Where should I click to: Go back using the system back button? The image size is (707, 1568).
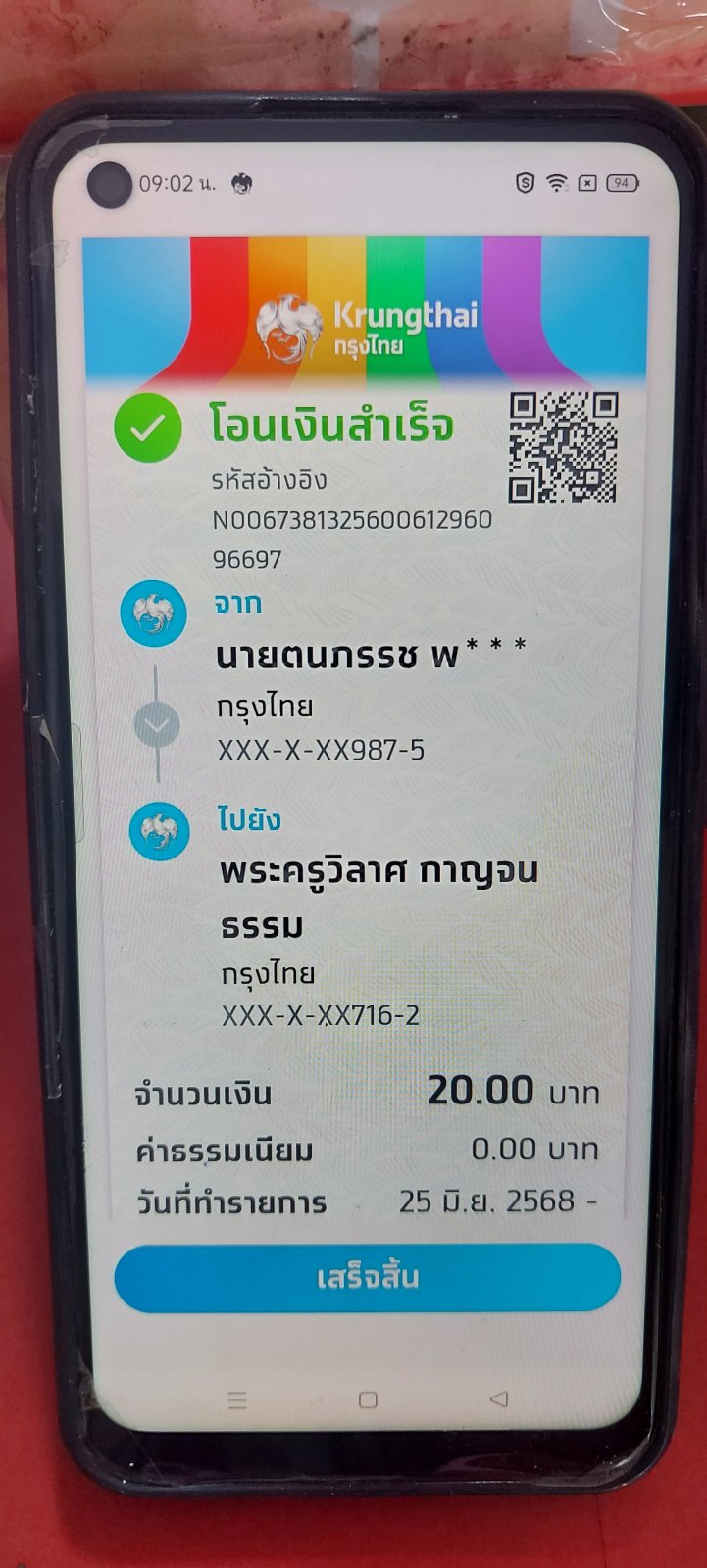coord(499,1398)
